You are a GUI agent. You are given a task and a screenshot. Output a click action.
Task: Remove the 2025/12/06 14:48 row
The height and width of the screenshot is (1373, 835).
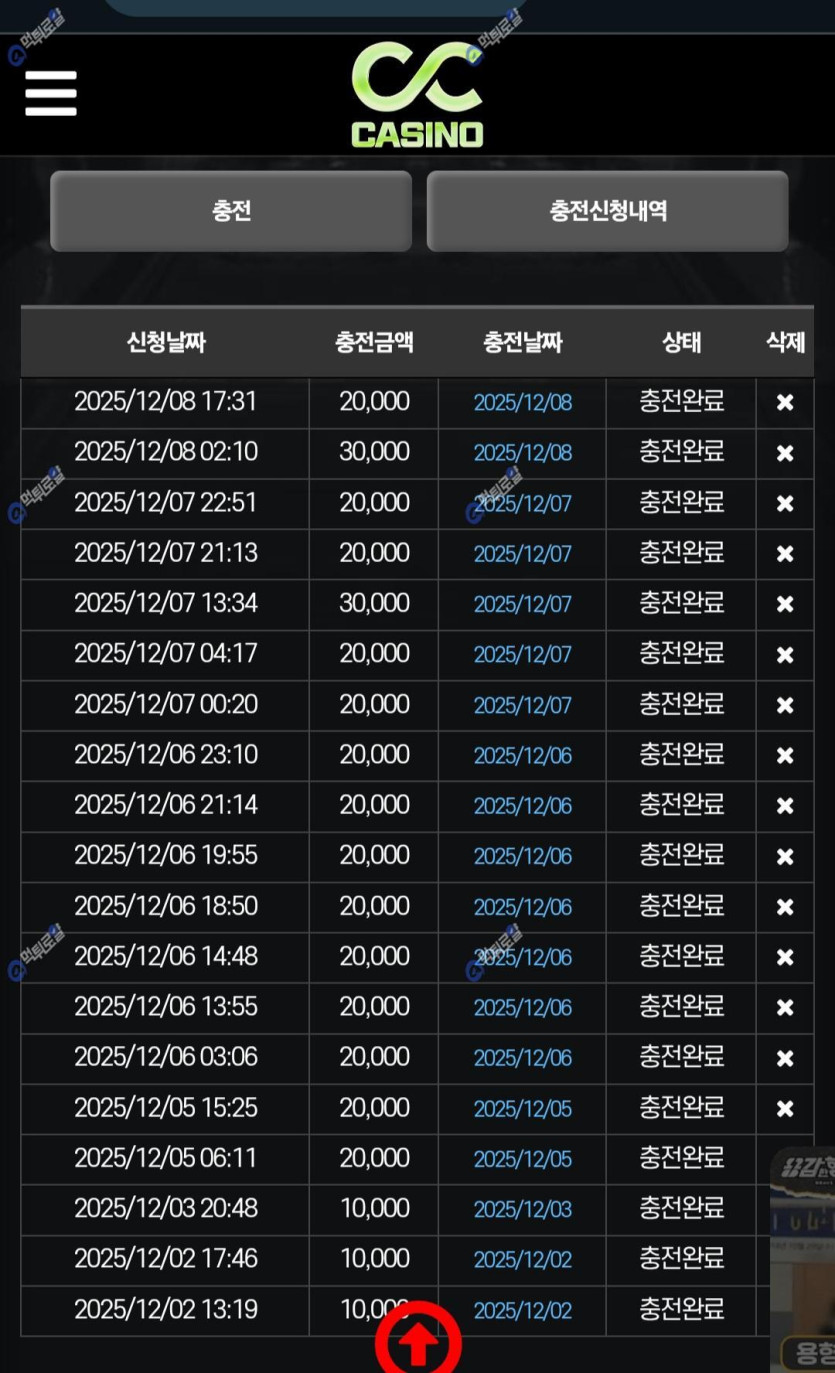785,957
